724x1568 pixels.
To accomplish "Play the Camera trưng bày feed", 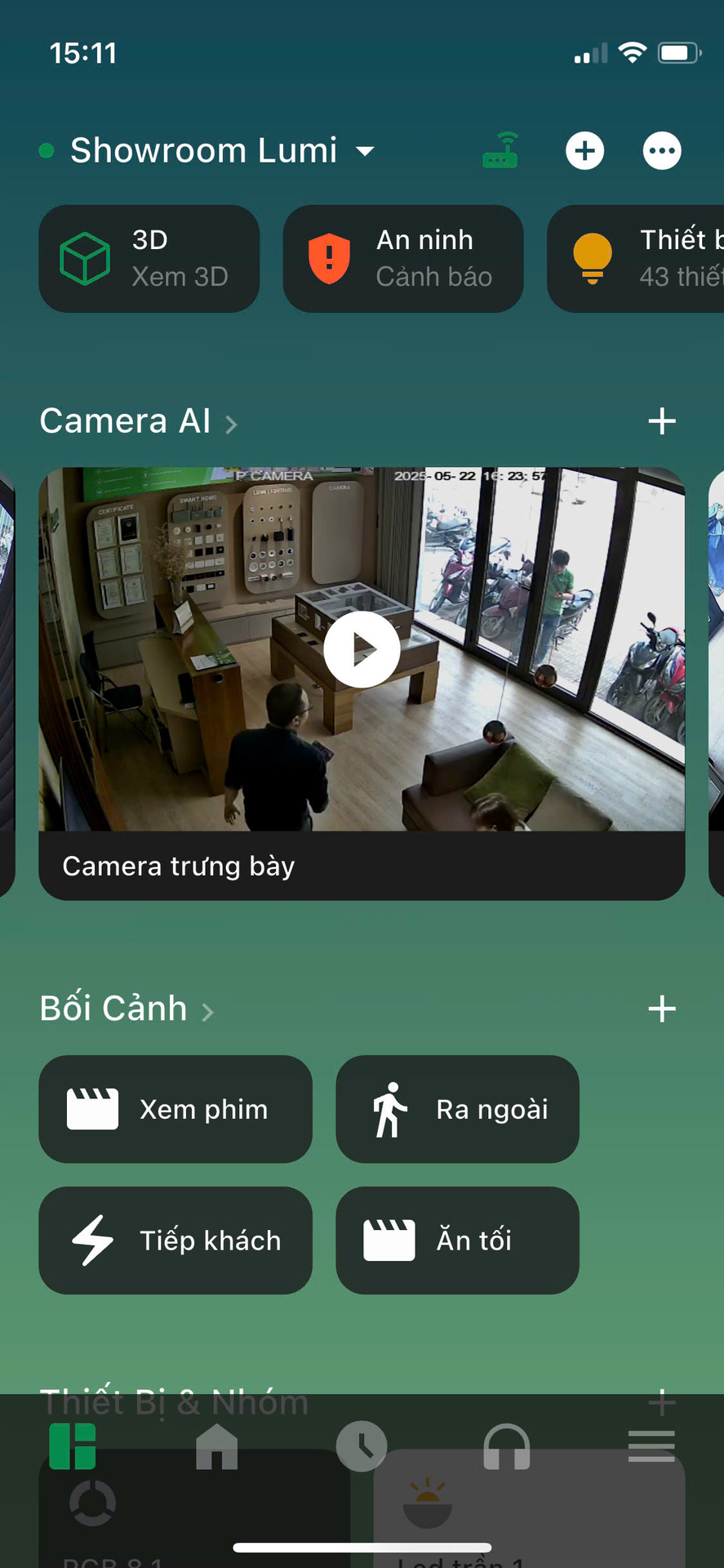I will 362,650.
